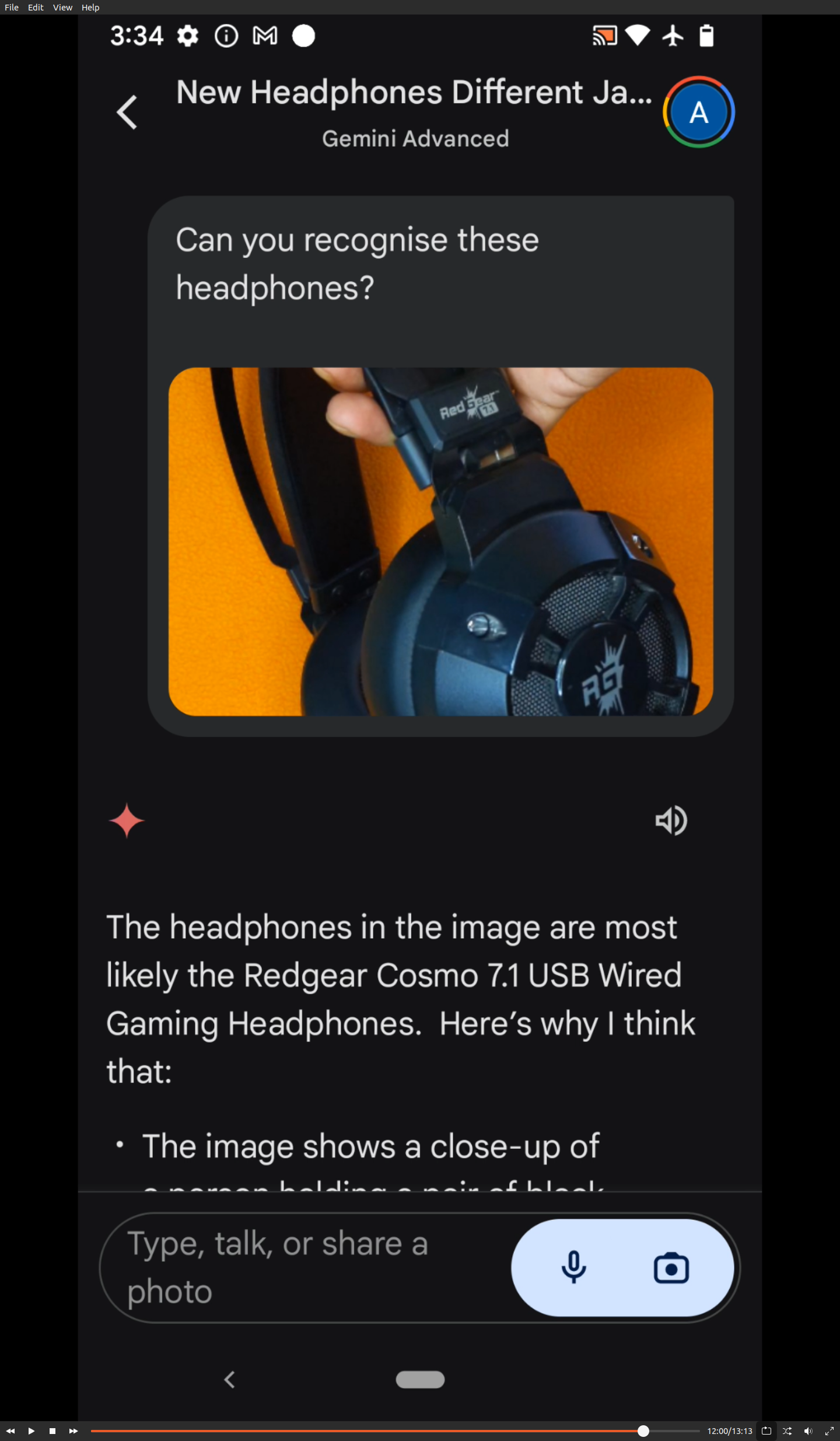840x1441 pixels.
Task: Open the File menu
Action: (x=12, y=8)
